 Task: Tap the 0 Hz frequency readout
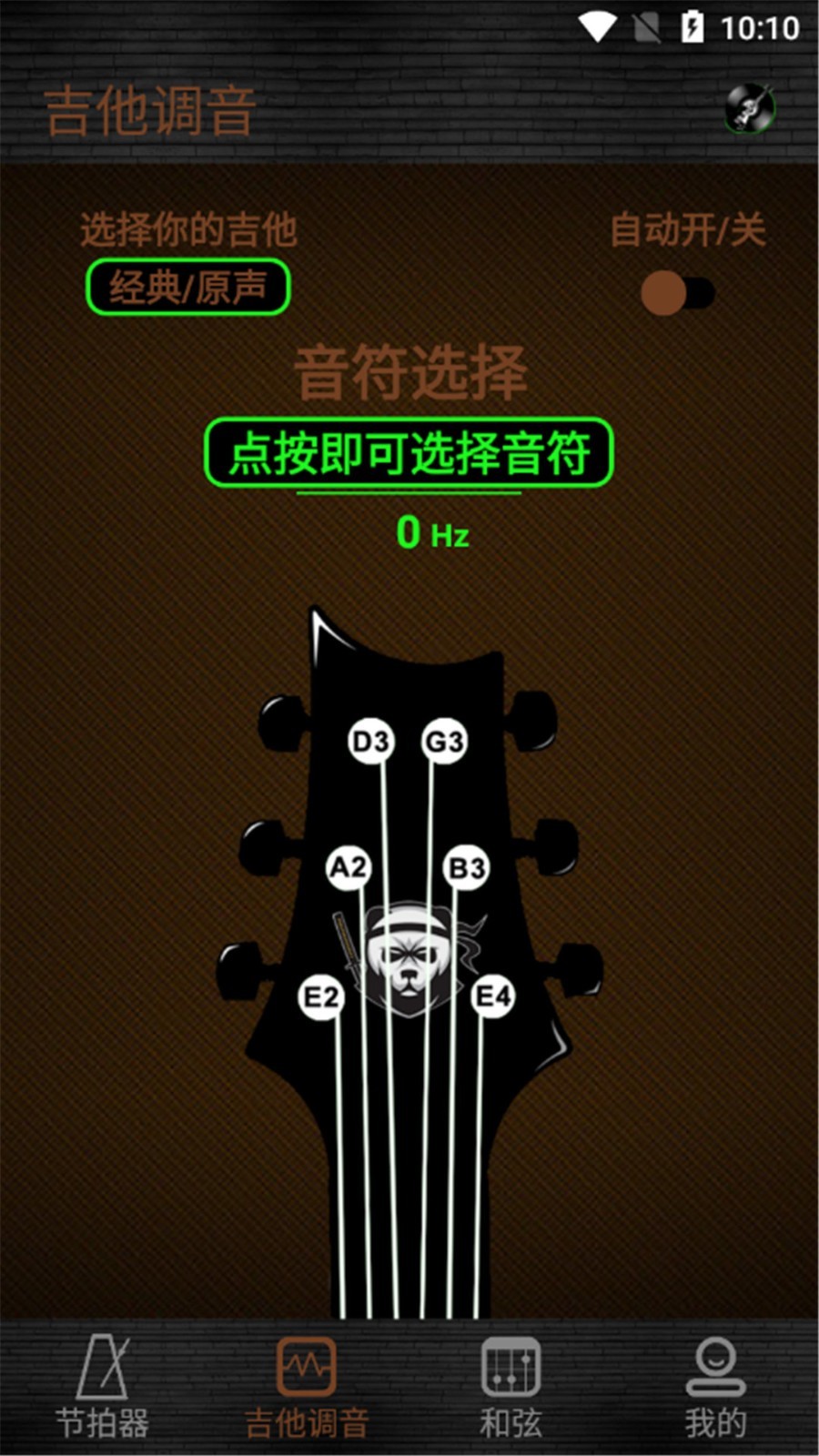click(x=431, y=532)
